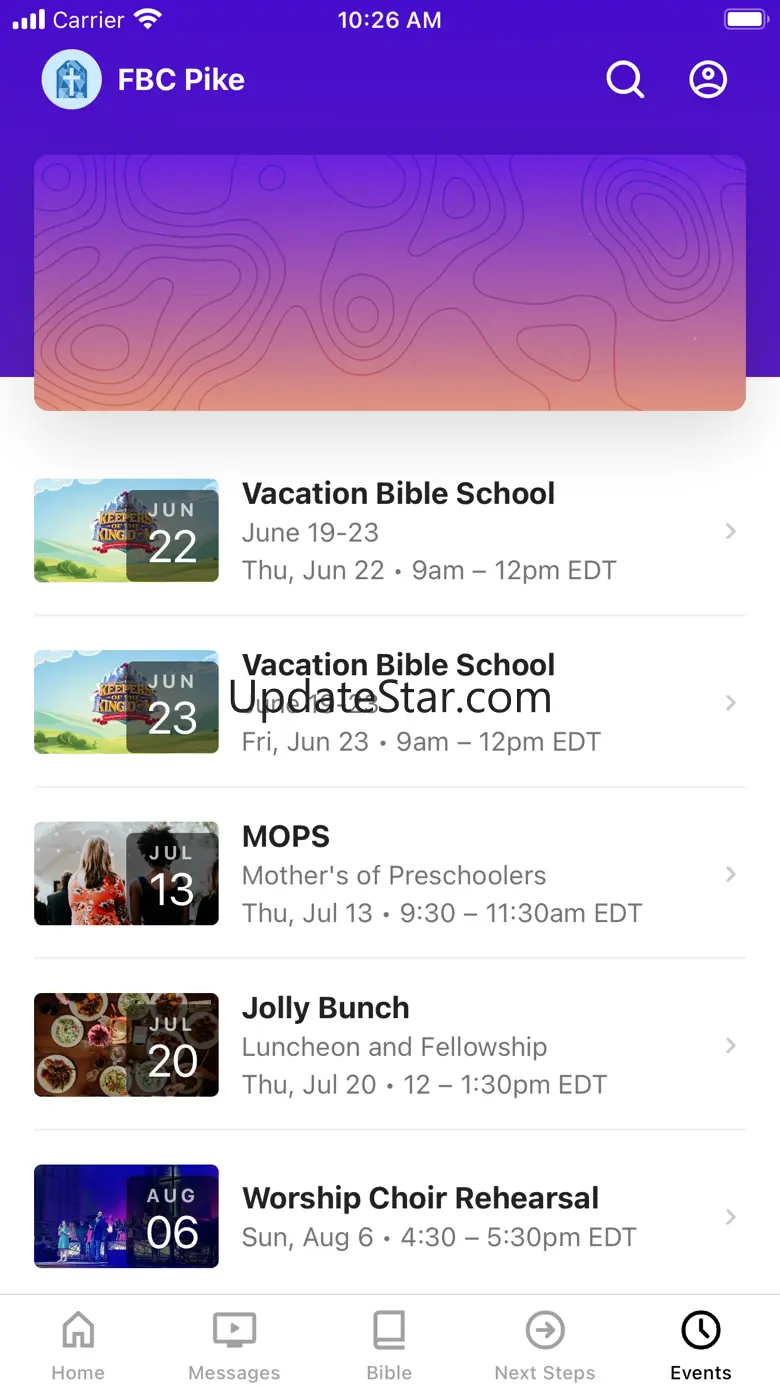
Task: Tap the FBC Pike church logo
Action: click(71, 80)
